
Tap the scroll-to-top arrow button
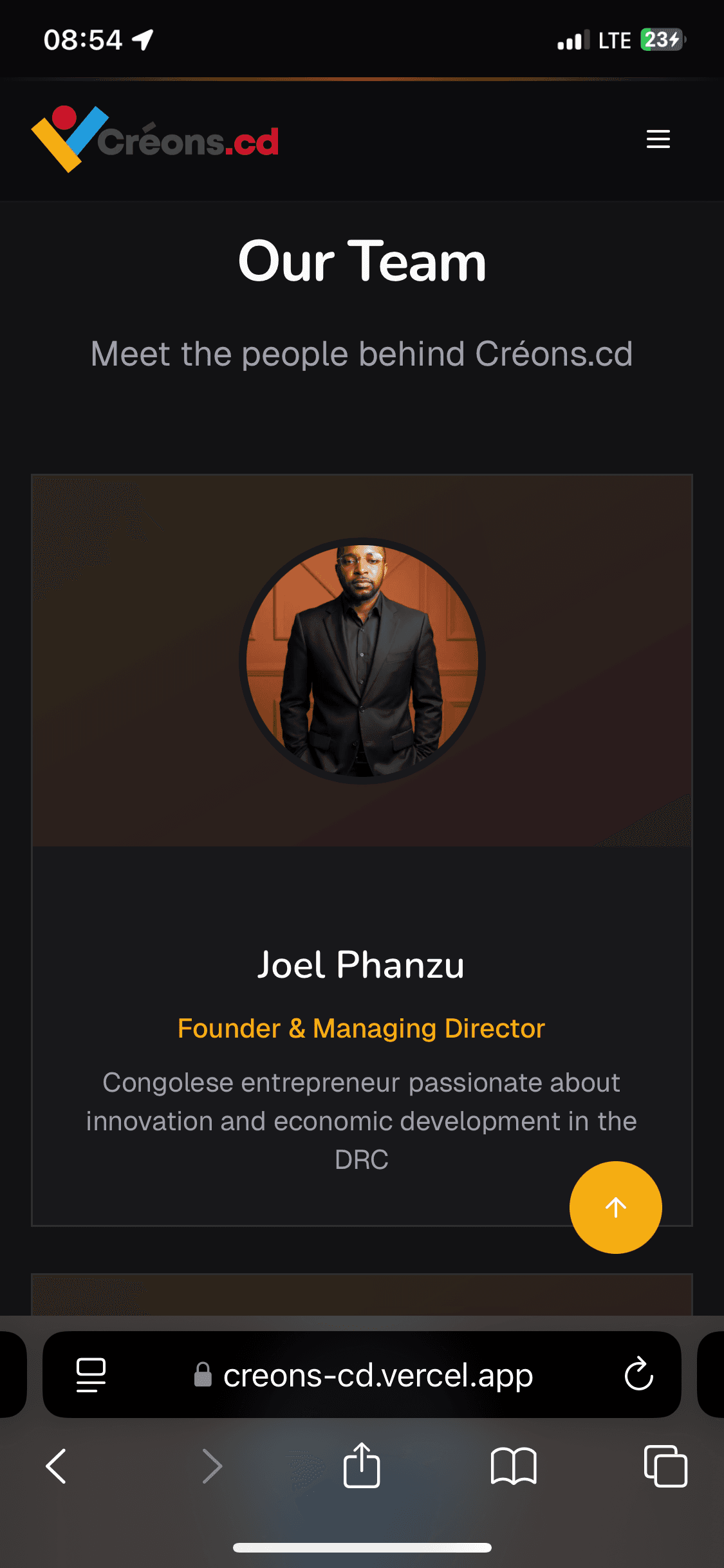pyautogui.click(x=615, y=1207)
